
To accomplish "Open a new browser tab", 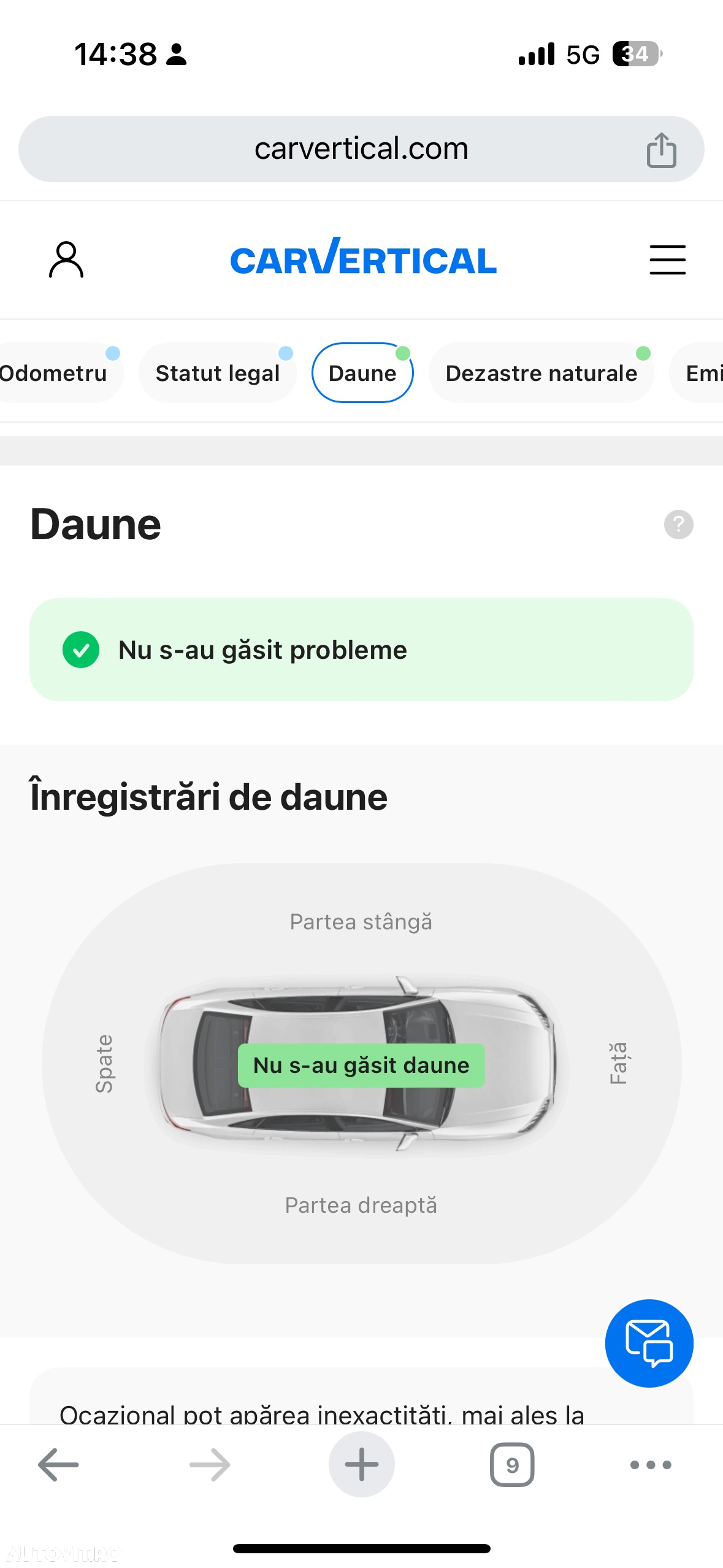I will click(361, 1464).
